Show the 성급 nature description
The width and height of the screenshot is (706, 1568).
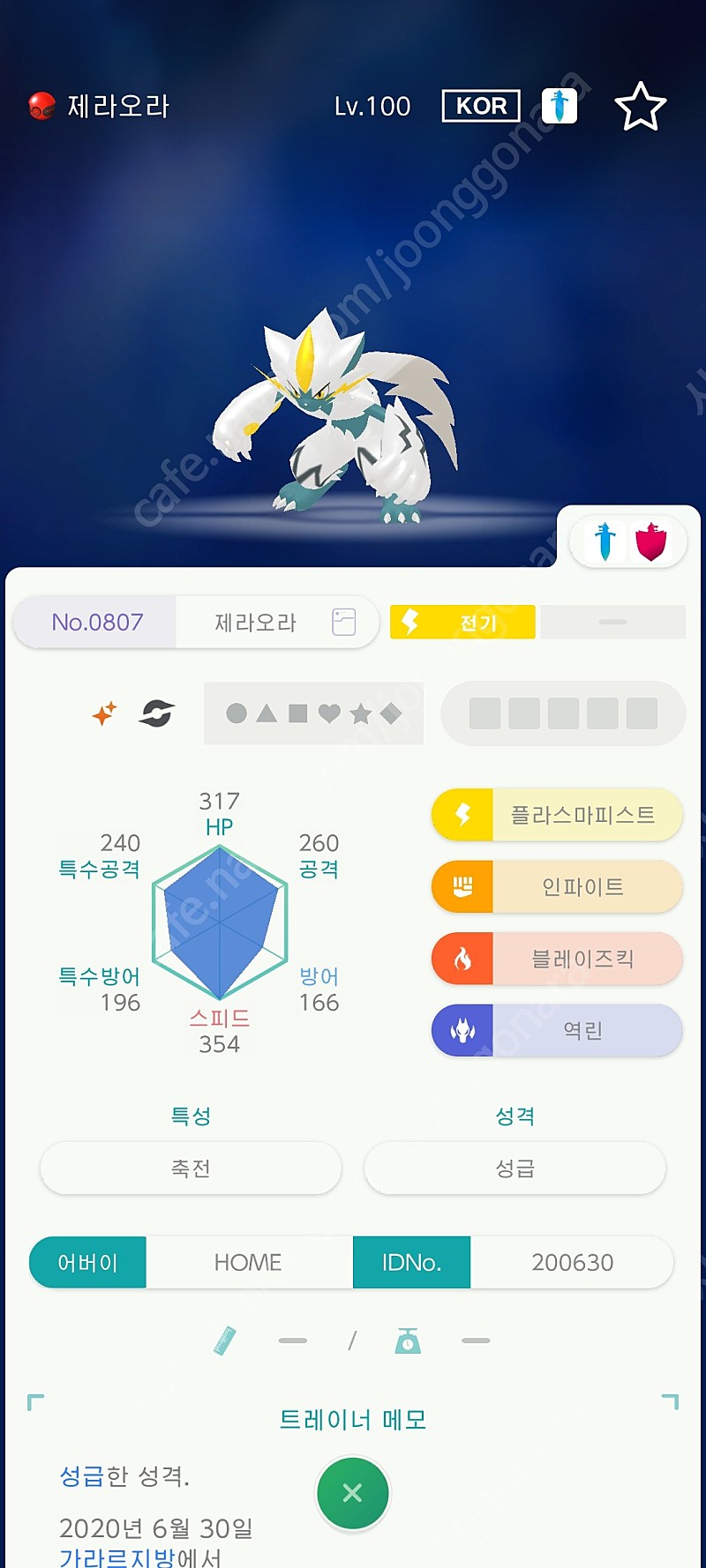tap(515, 1168)
